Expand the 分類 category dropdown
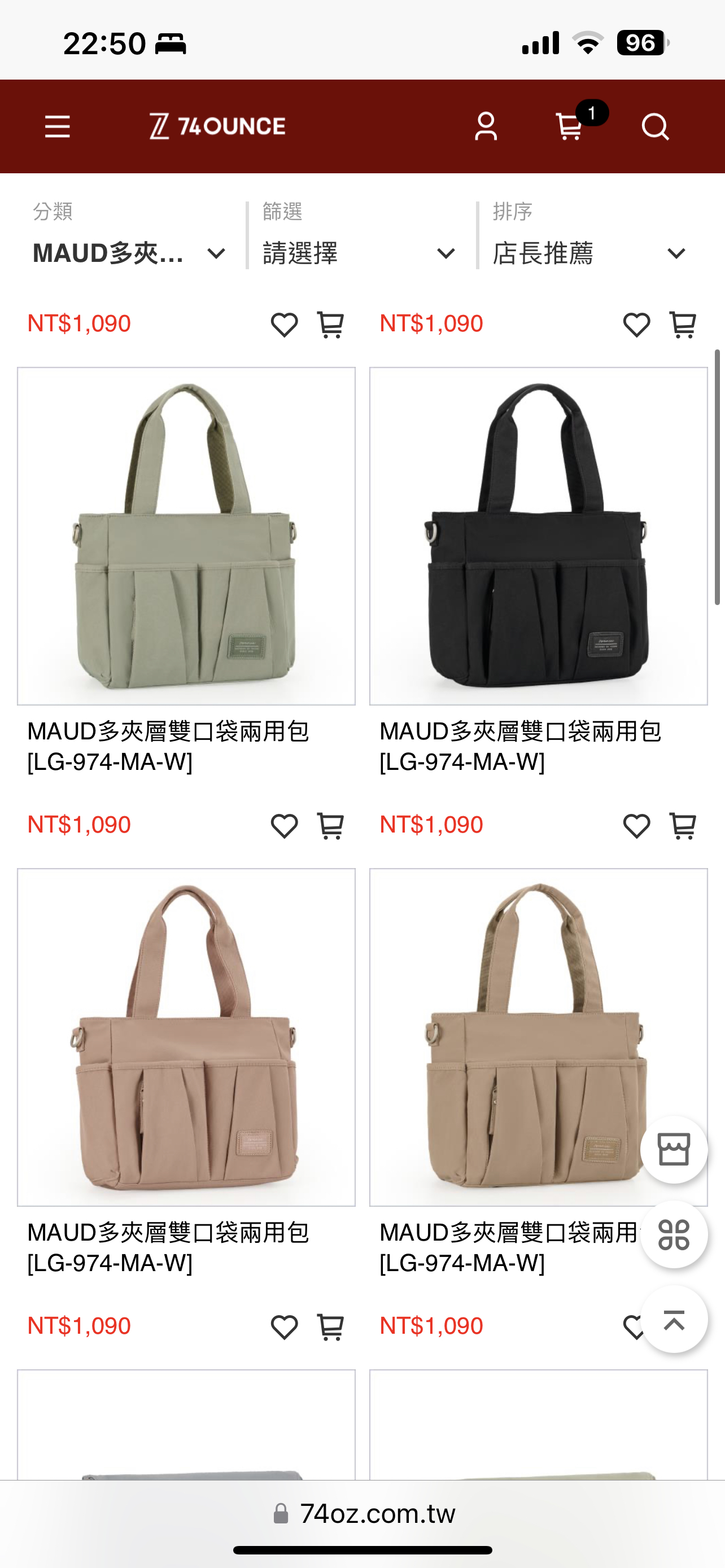The width and height of the screenshot is (725, 1568). click(x=129, y=253)
